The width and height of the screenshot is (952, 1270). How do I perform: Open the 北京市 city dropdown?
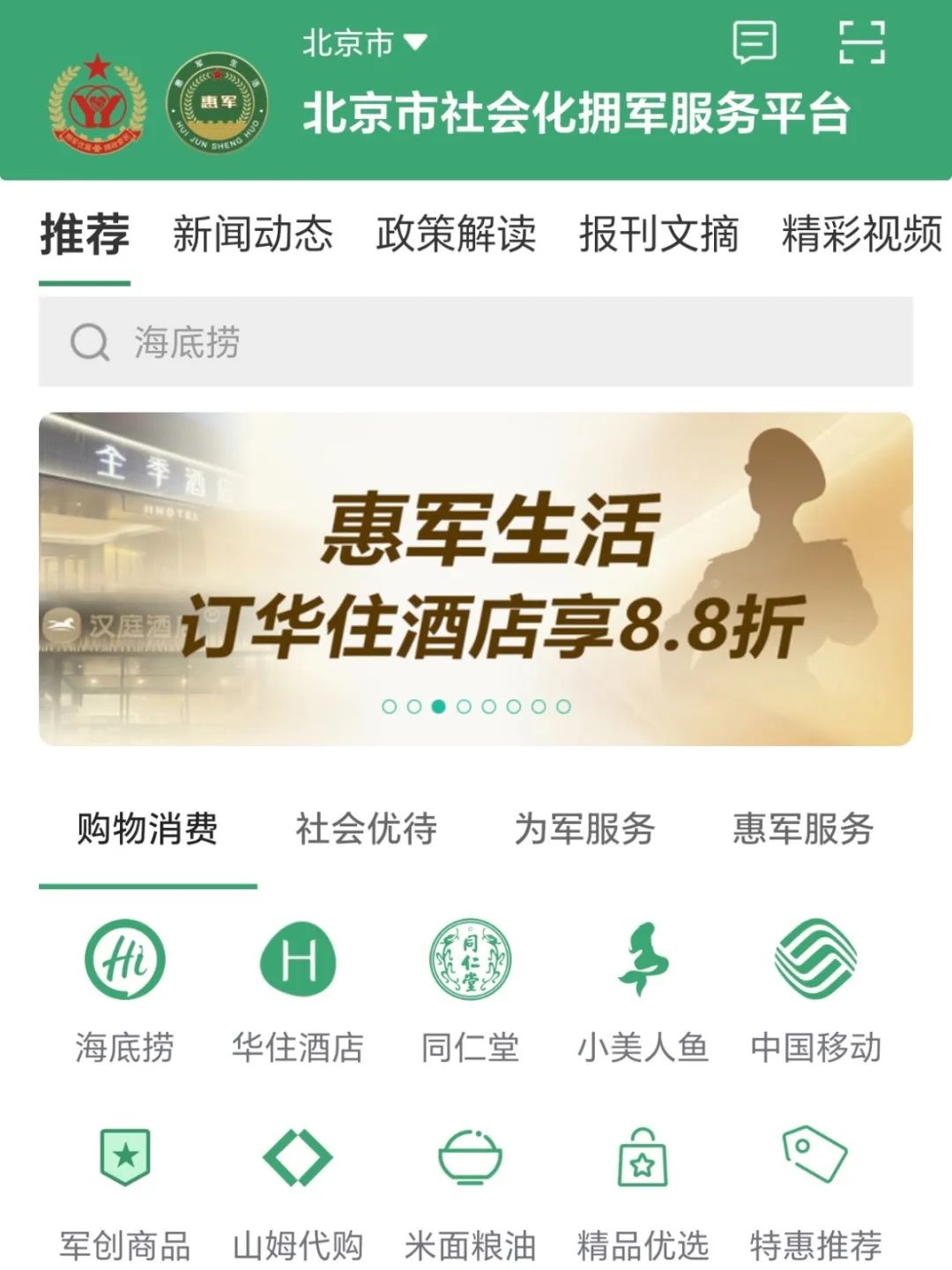click(364, 42)
